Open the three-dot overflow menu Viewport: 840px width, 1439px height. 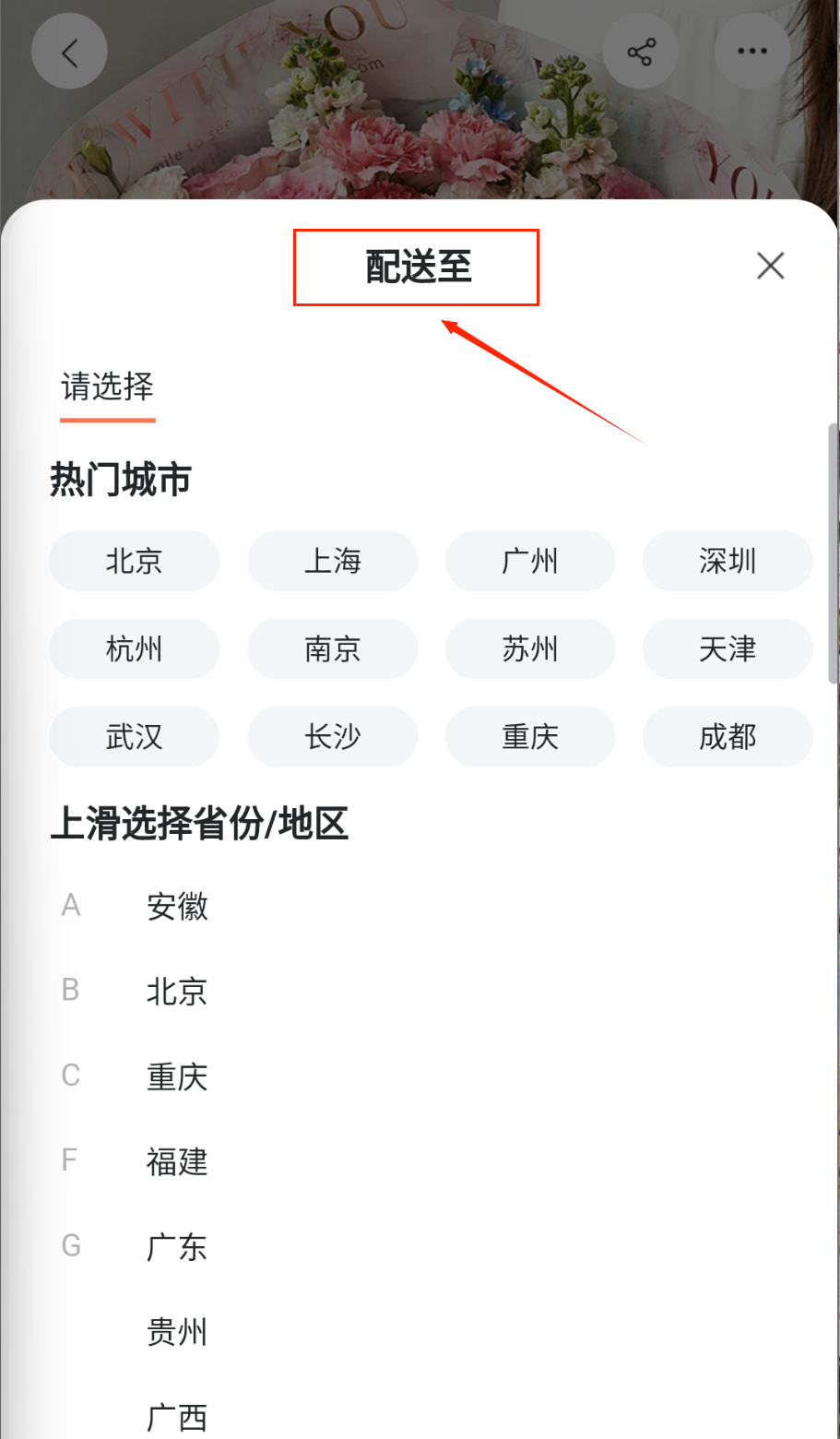[752, 52]
